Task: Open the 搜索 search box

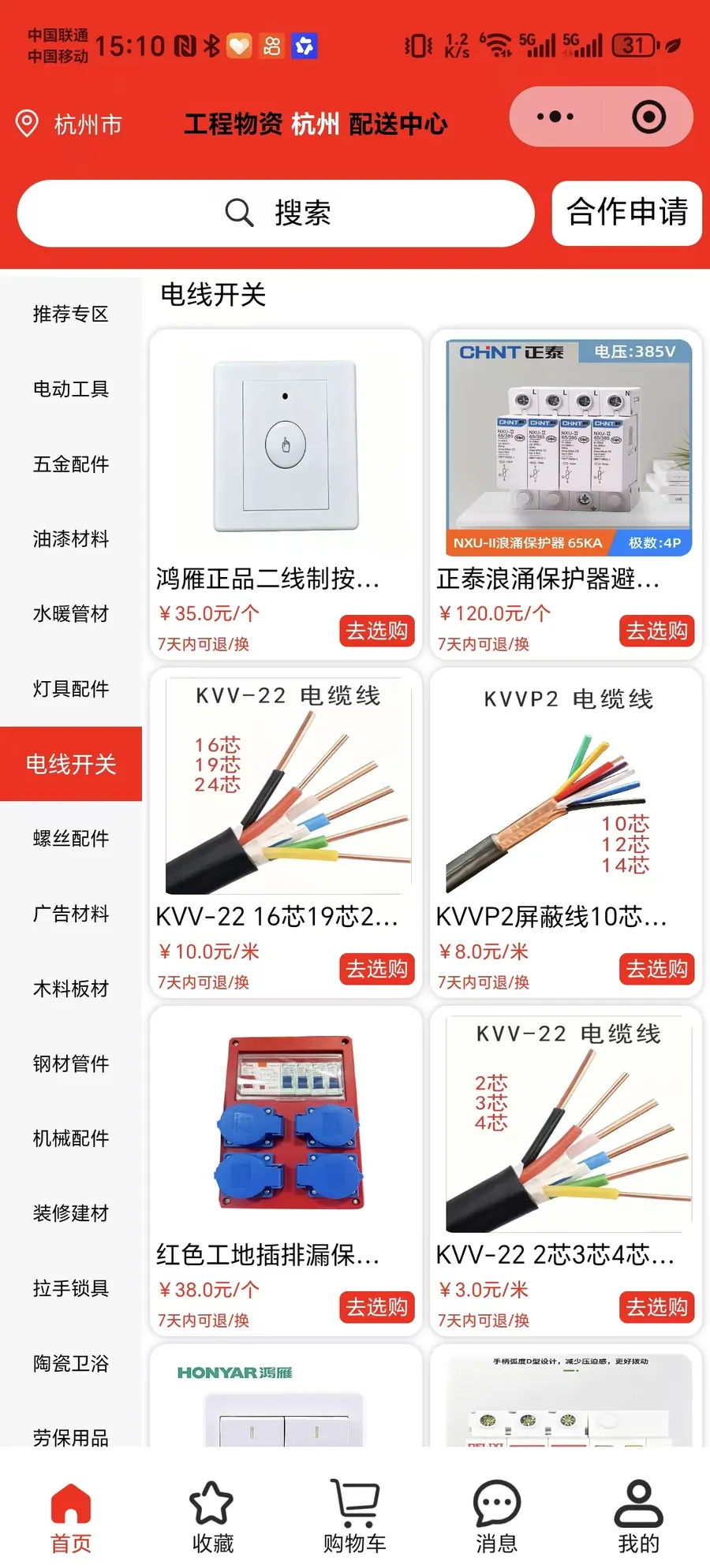Action: pyautogui.click(x=276, y=213)
